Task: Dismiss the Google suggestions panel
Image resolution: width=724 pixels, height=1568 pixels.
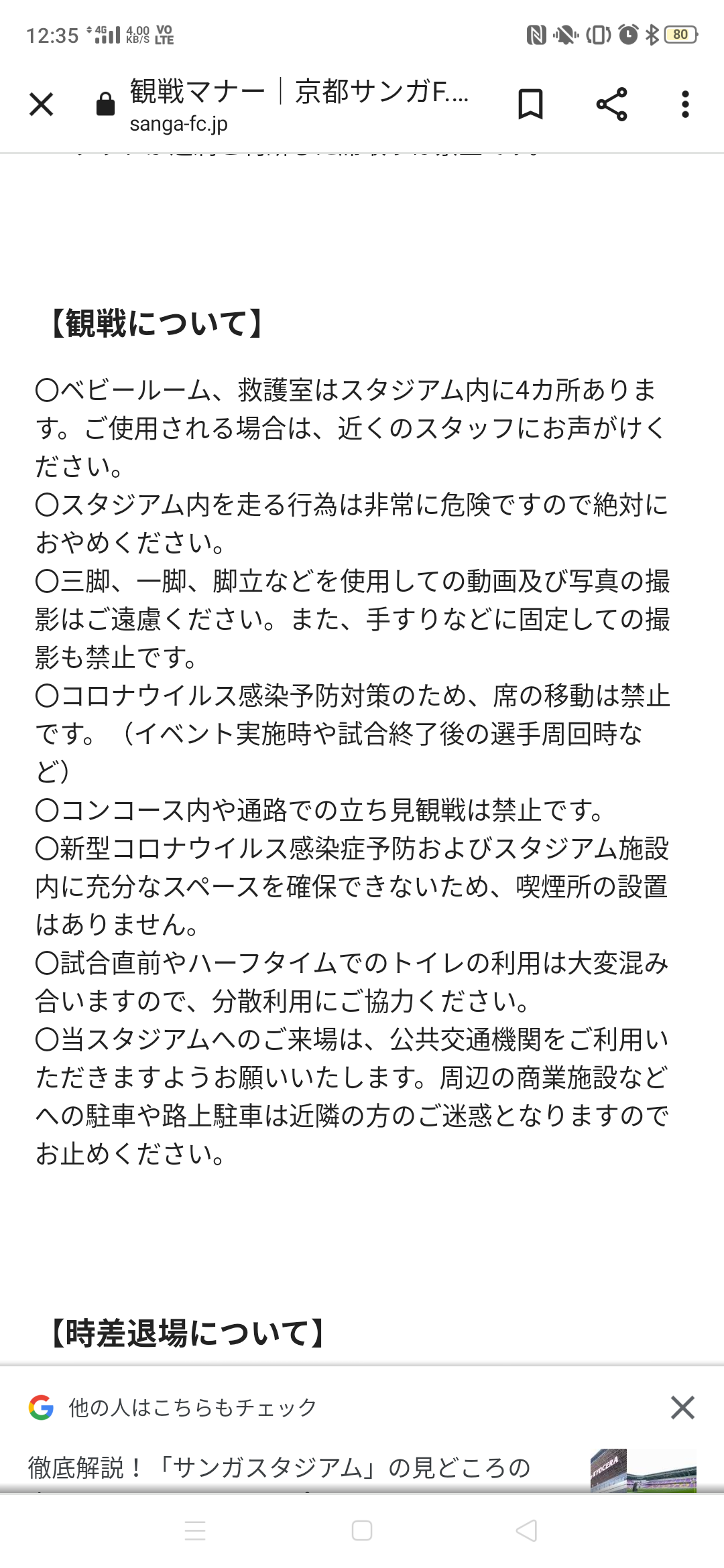Action: point(682,1407)
